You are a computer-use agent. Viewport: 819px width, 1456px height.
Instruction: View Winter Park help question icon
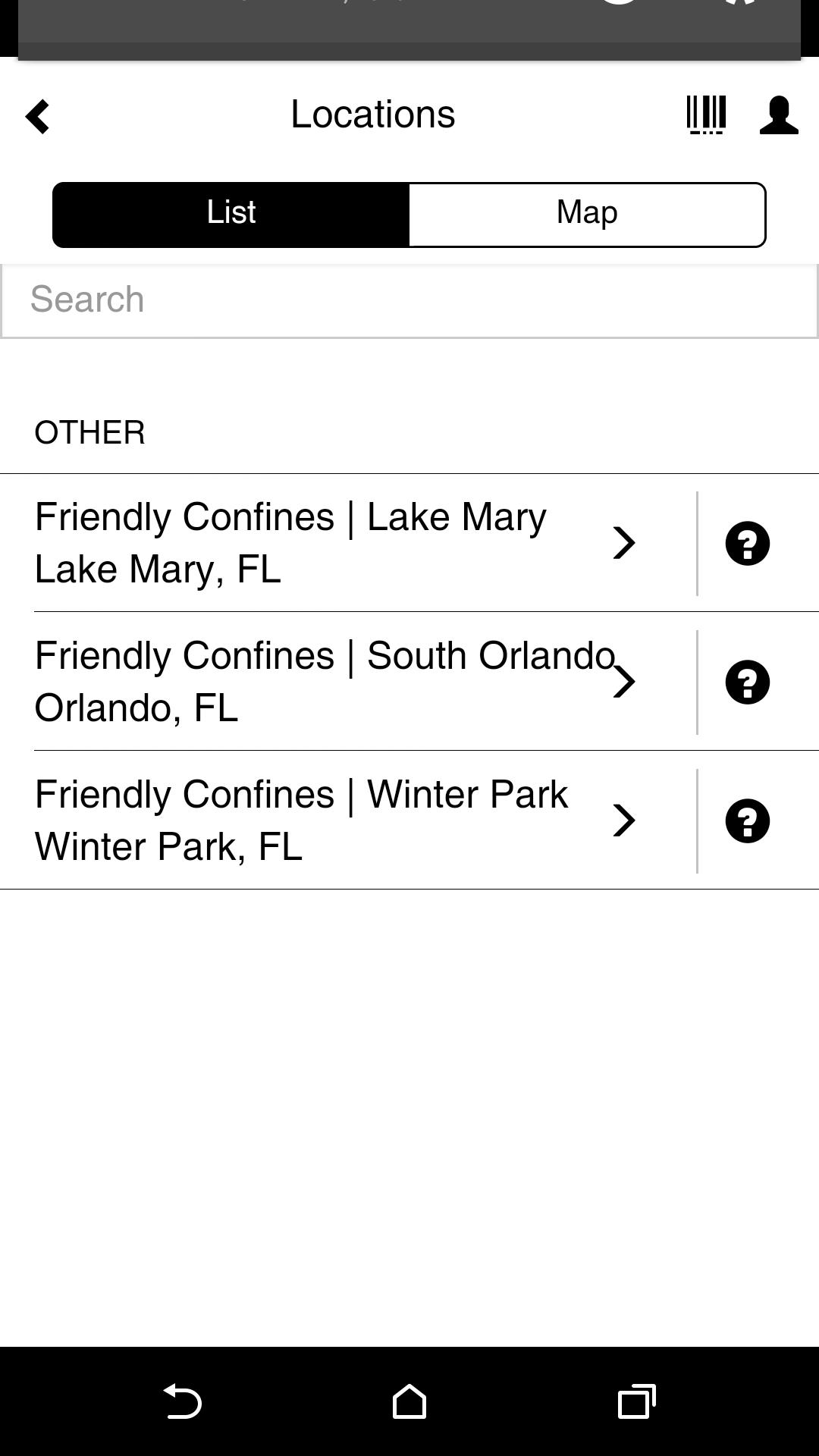[x=748, y=821]
